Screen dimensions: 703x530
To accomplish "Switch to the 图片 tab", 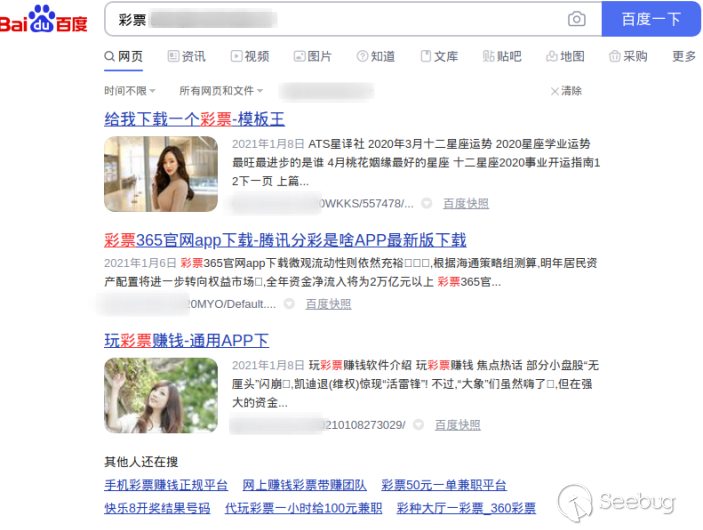I will point(313,56).
